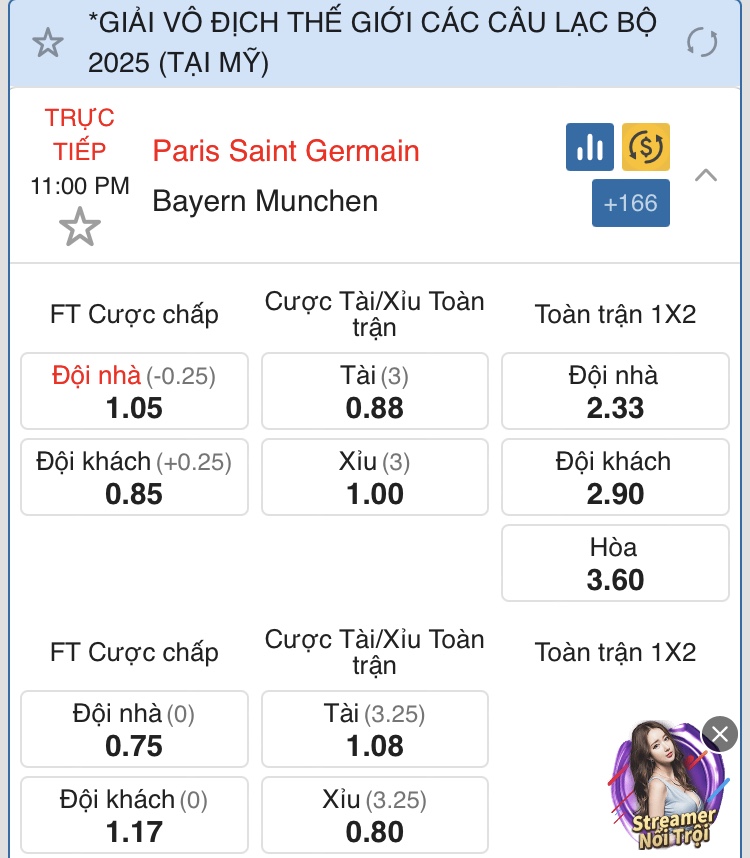Select Xỉu (3.25) at 0.80

[375, 815]
